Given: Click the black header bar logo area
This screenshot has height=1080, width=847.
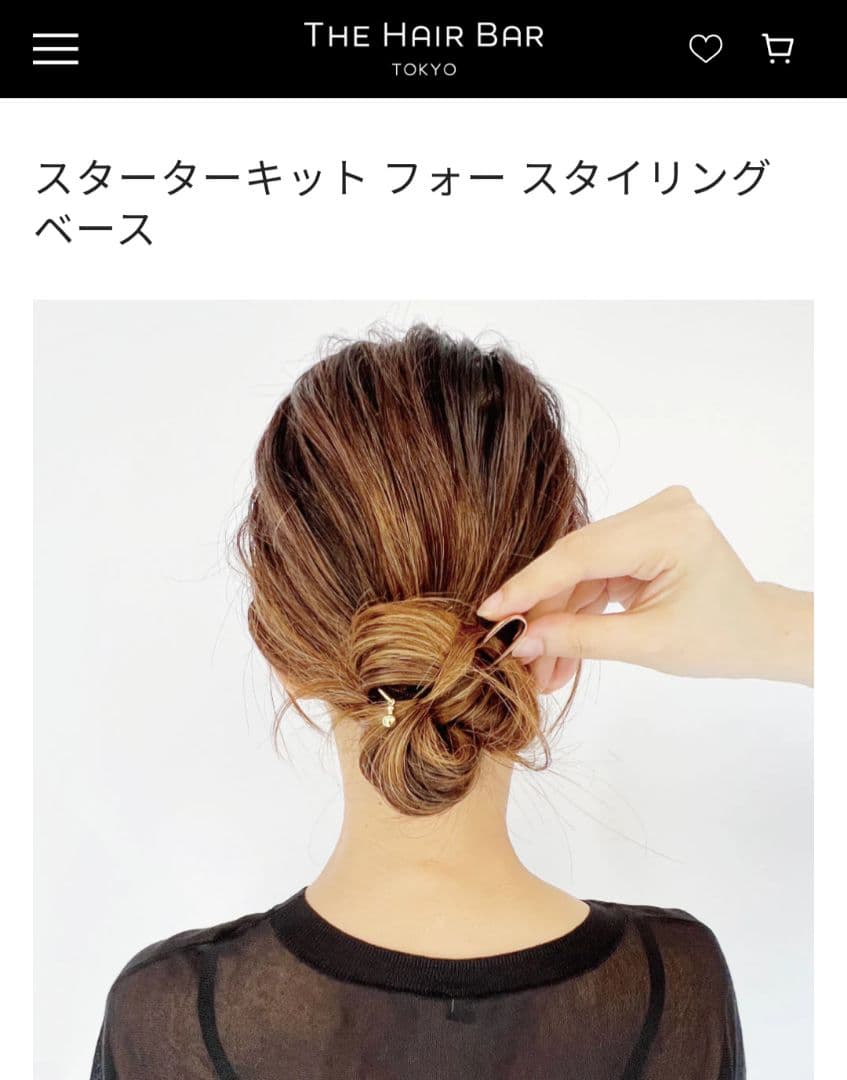Looking at the screenshot, I should pyautogui.click(x=423, y=45).
